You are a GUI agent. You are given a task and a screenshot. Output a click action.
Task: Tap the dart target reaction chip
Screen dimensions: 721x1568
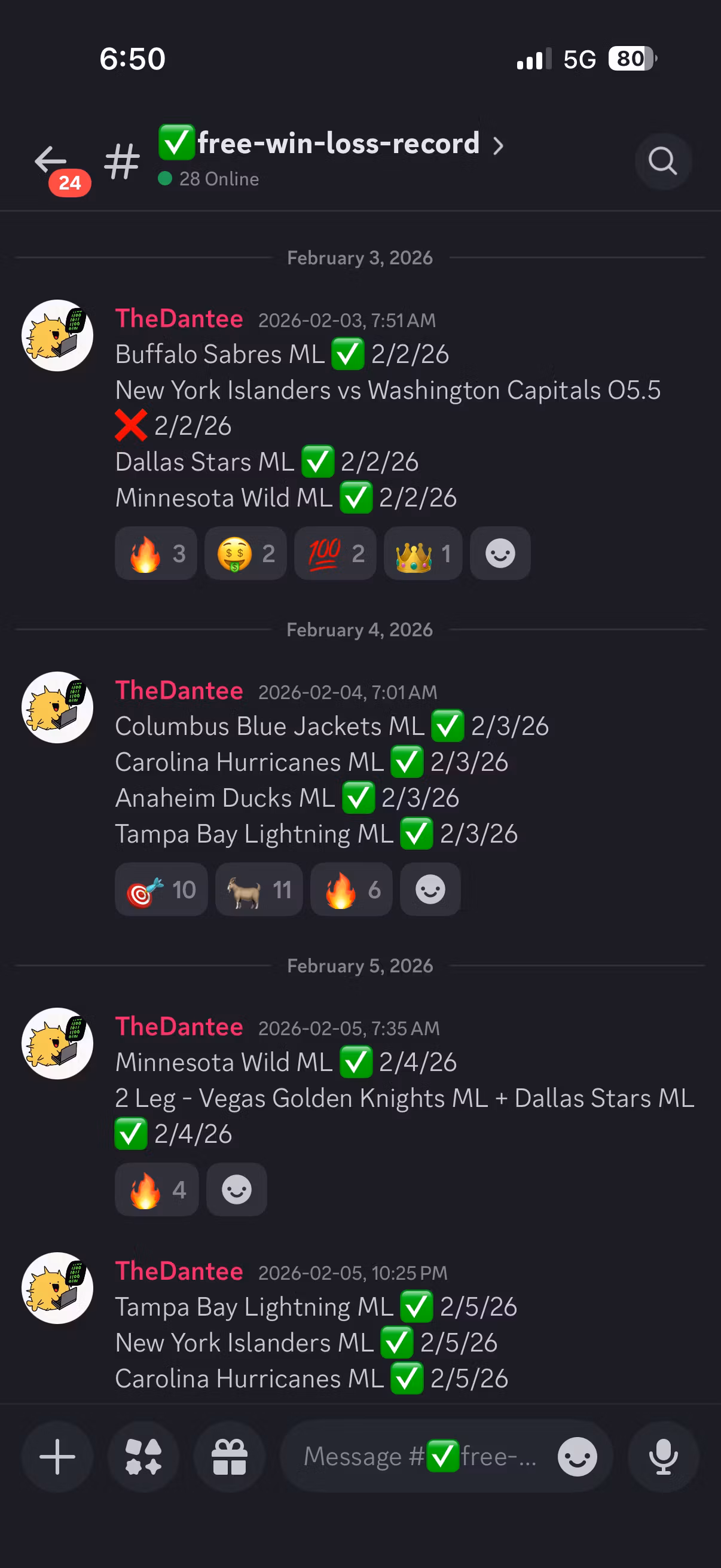161,890
